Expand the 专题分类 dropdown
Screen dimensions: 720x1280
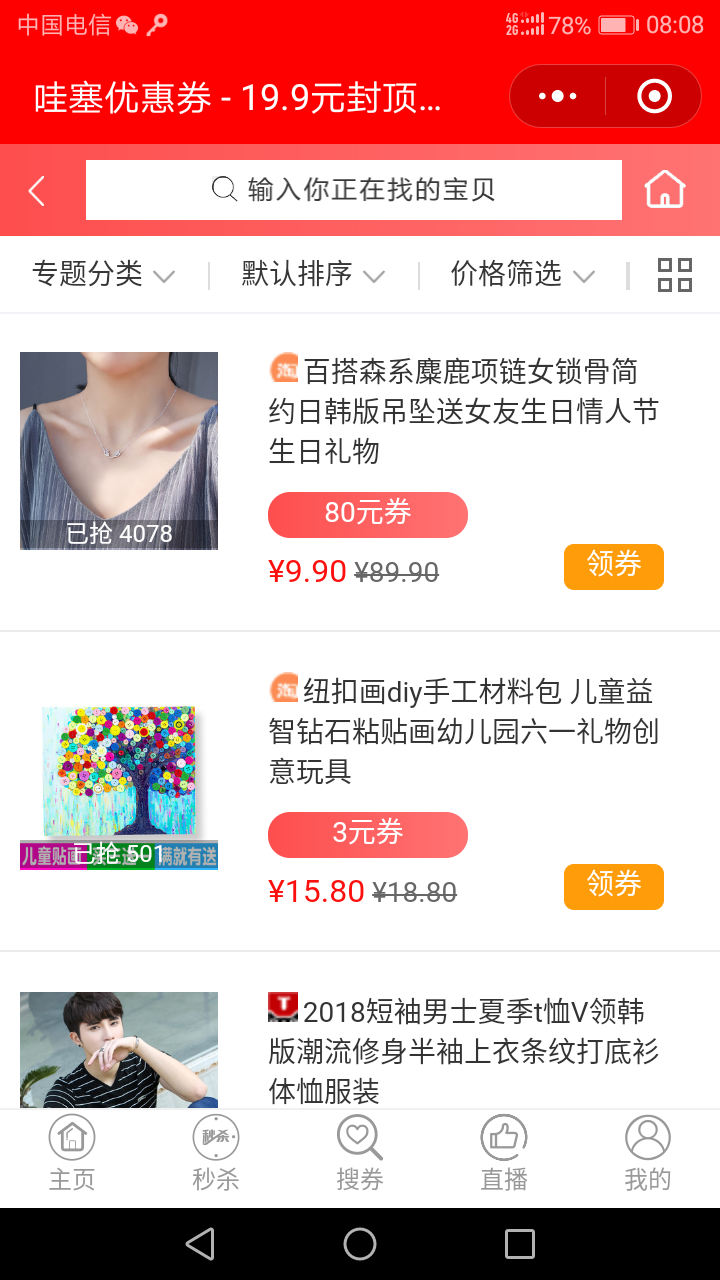pos(104,274)
